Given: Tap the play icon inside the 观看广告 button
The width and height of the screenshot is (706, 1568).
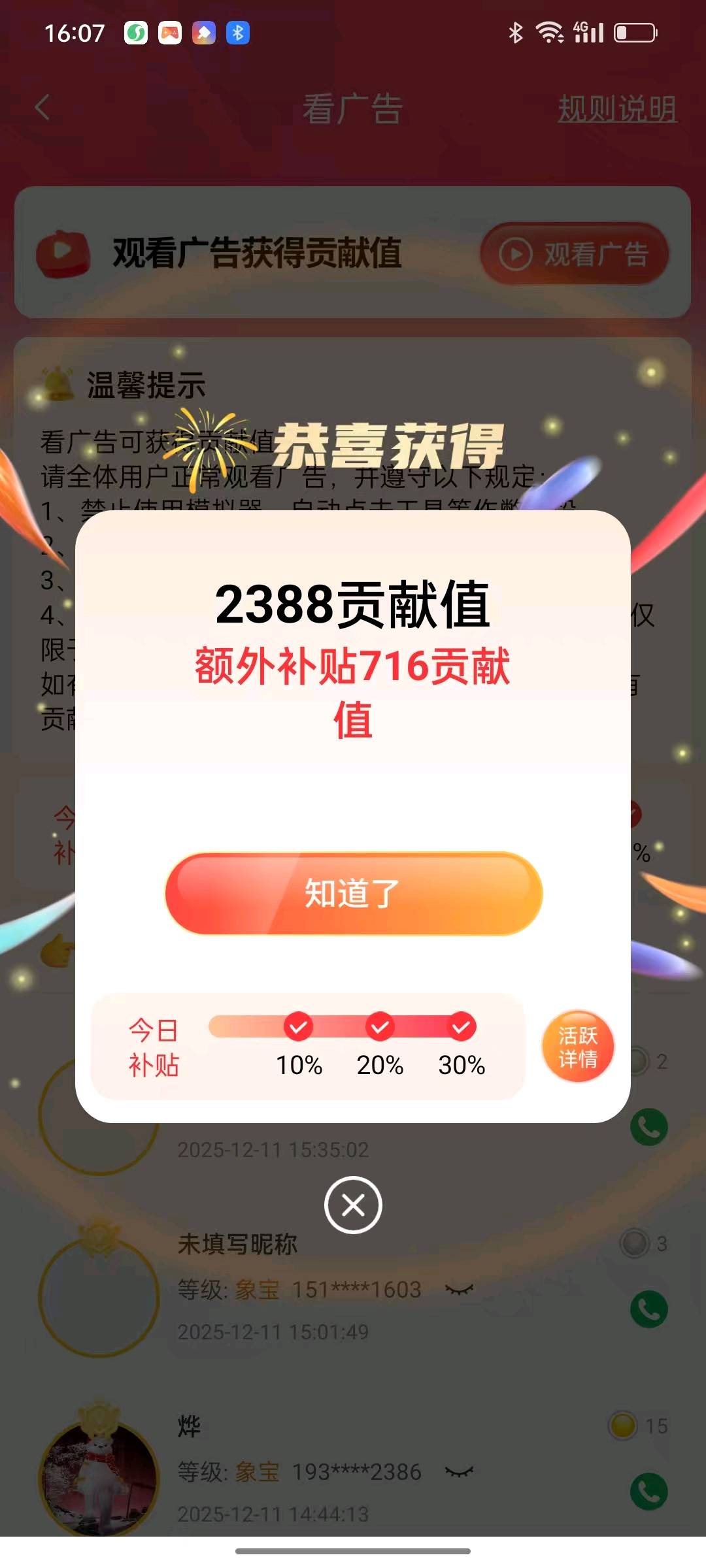Looking at the screenshot, I should coord(516,253).
